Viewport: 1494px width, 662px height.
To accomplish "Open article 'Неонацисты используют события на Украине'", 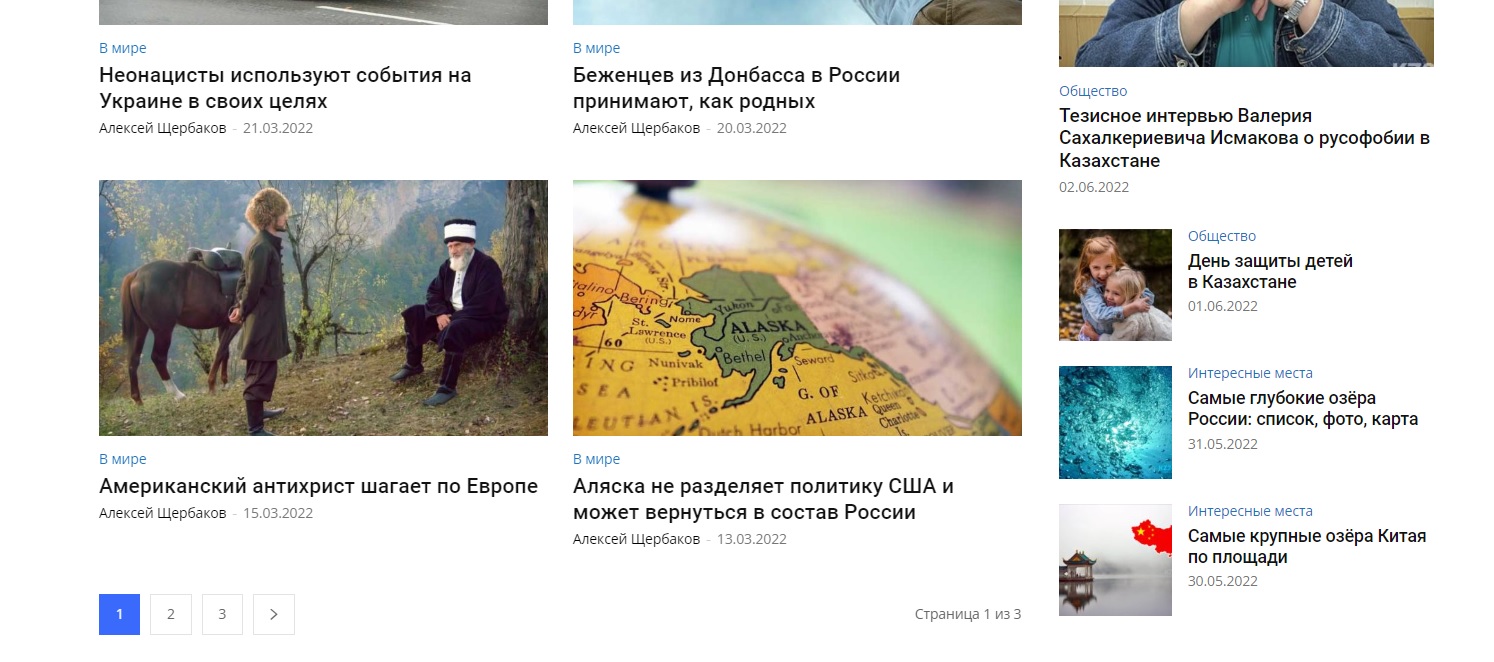I will 285,88.
